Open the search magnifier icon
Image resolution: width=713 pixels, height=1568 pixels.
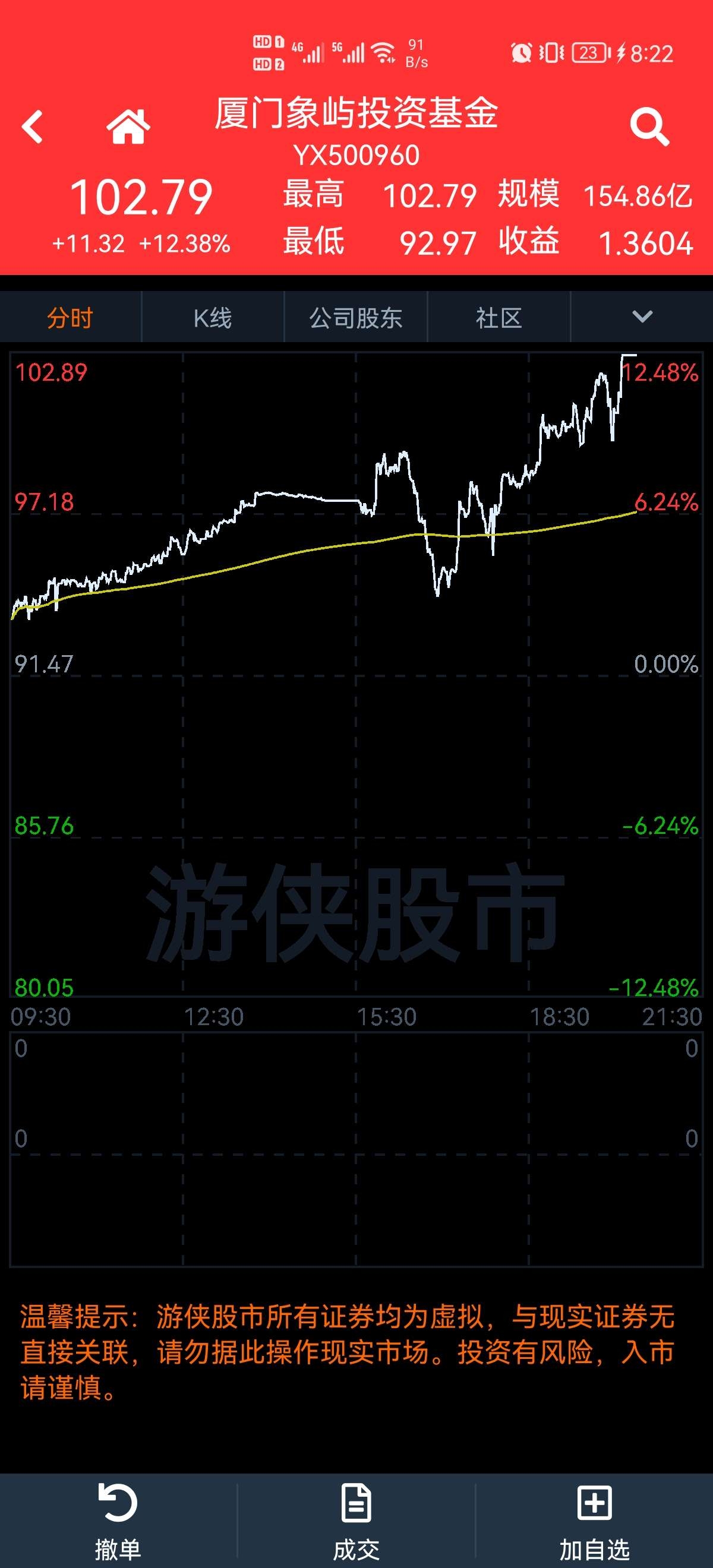click(649, 127)
